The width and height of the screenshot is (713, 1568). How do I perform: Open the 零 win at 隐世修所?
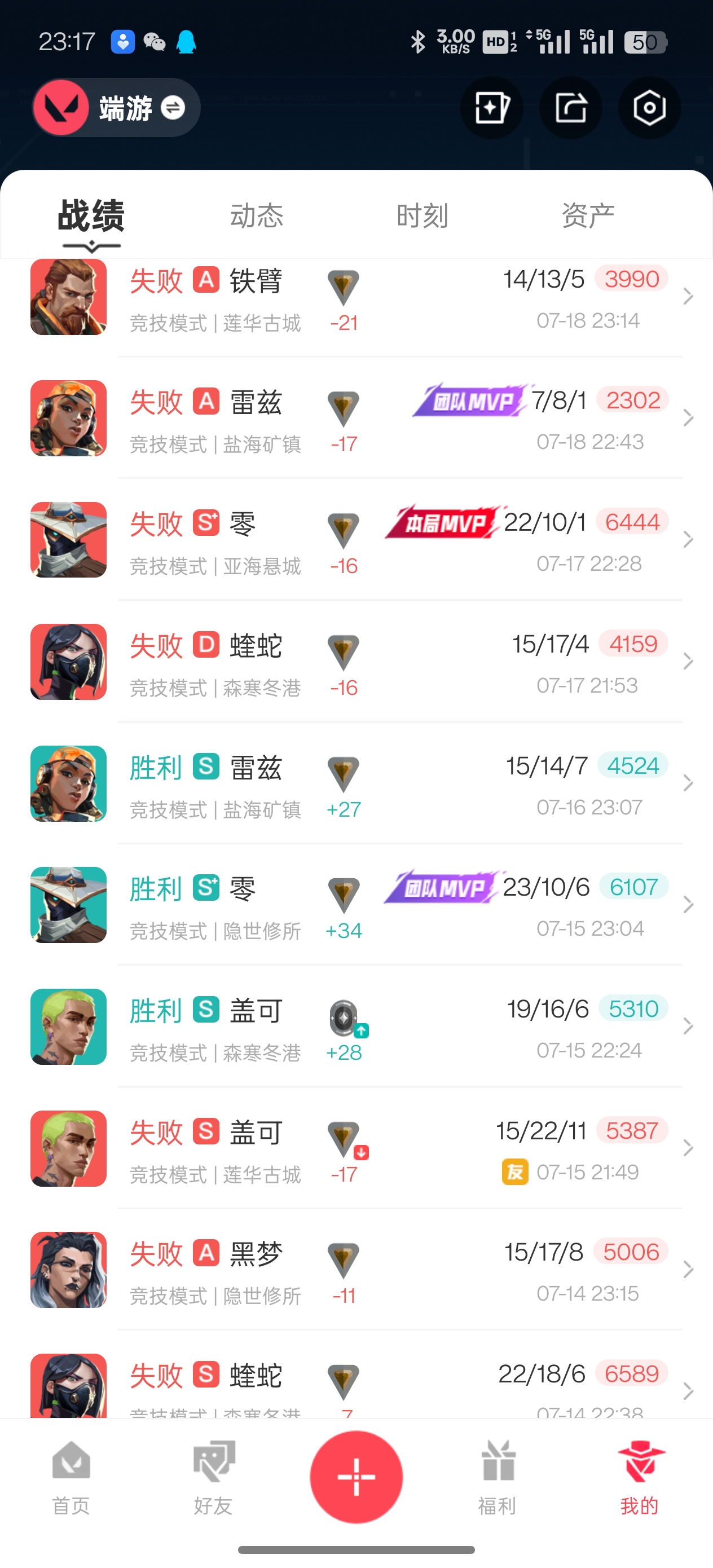(366, 906)
